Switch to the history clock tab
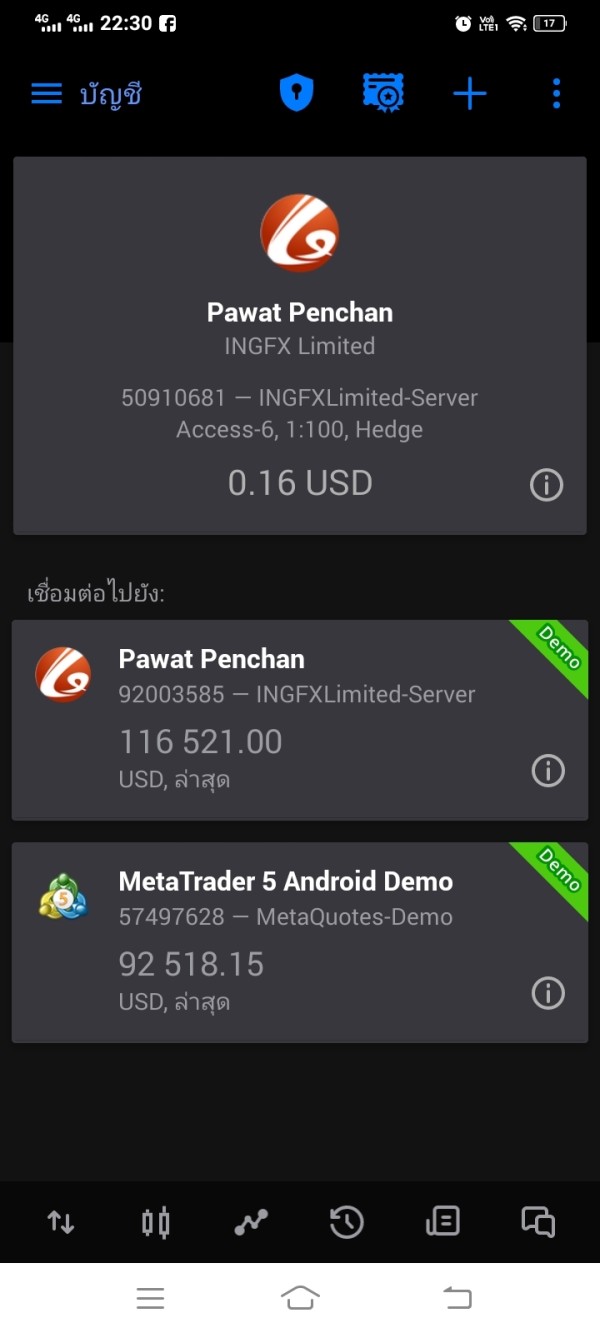The height and width of the screenshot is (1333, 600). (x=346, y=1222)
